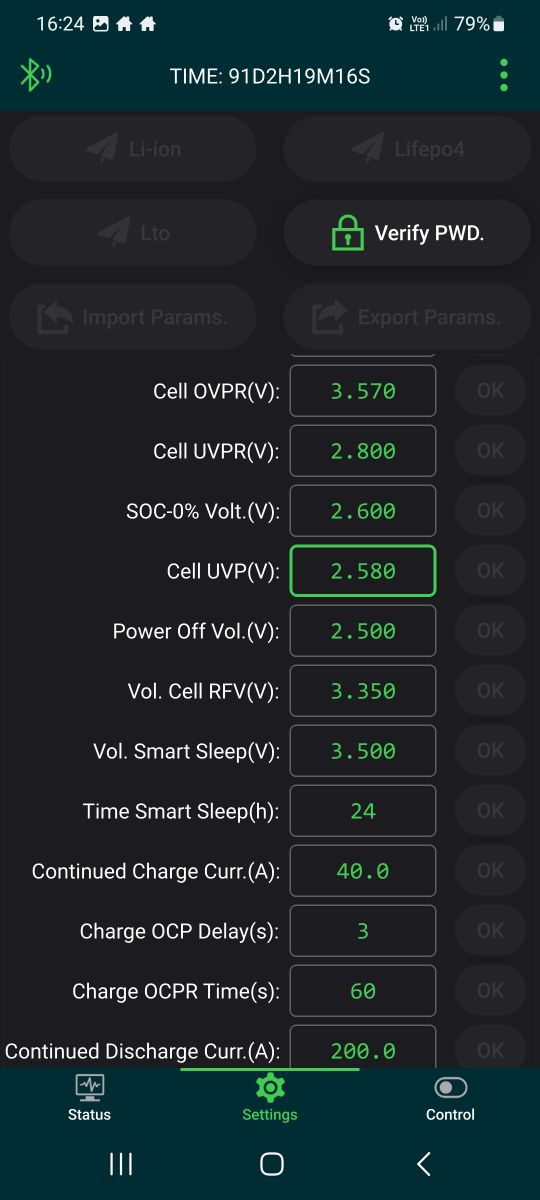Image resolution: width=540 pixels, height=1200 pixels.
Task: Select the Settings tab
Action: [x=270, y=1098]
